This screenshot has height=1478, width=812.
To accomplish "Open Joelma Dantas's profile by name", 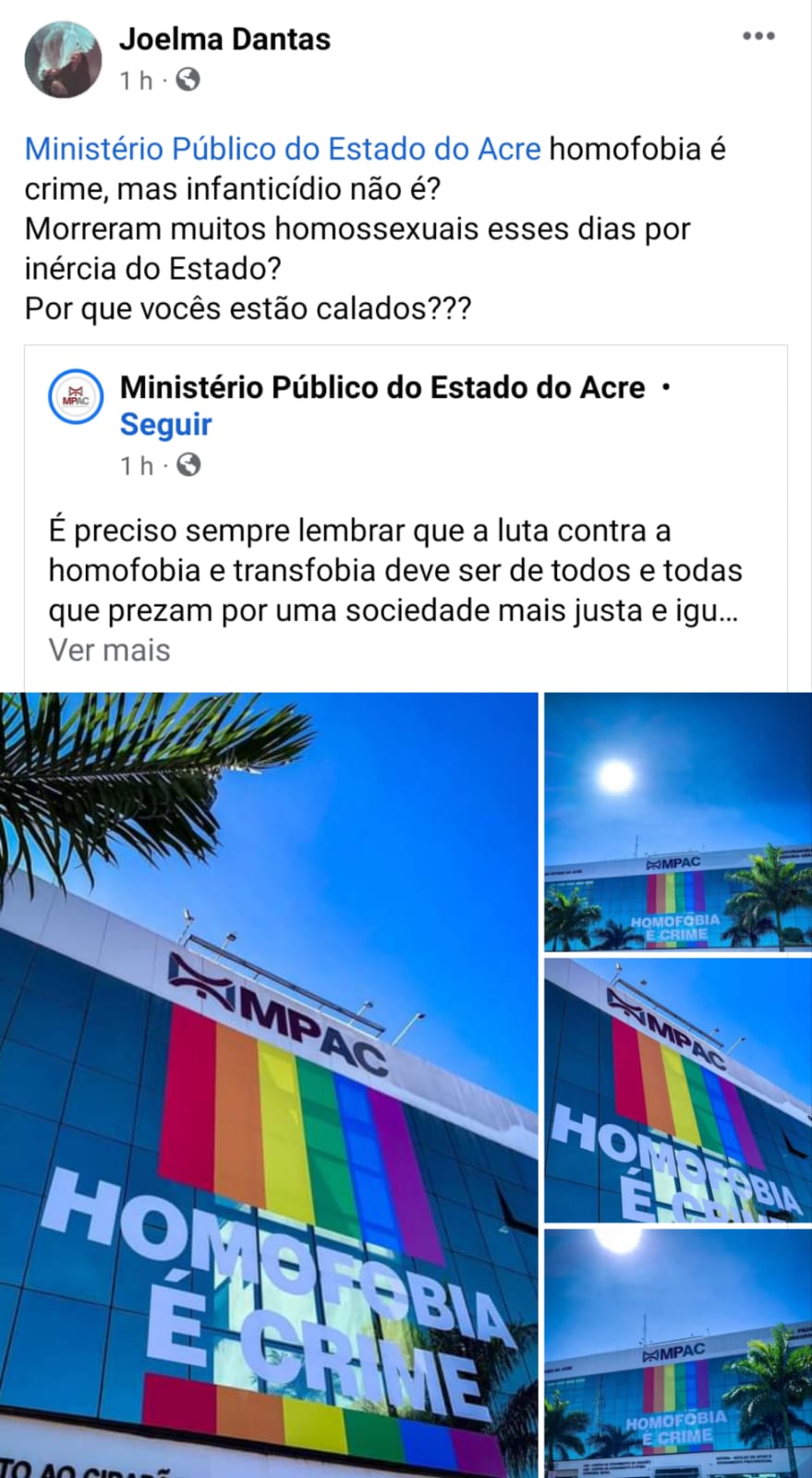I will [x=224, y=40].
